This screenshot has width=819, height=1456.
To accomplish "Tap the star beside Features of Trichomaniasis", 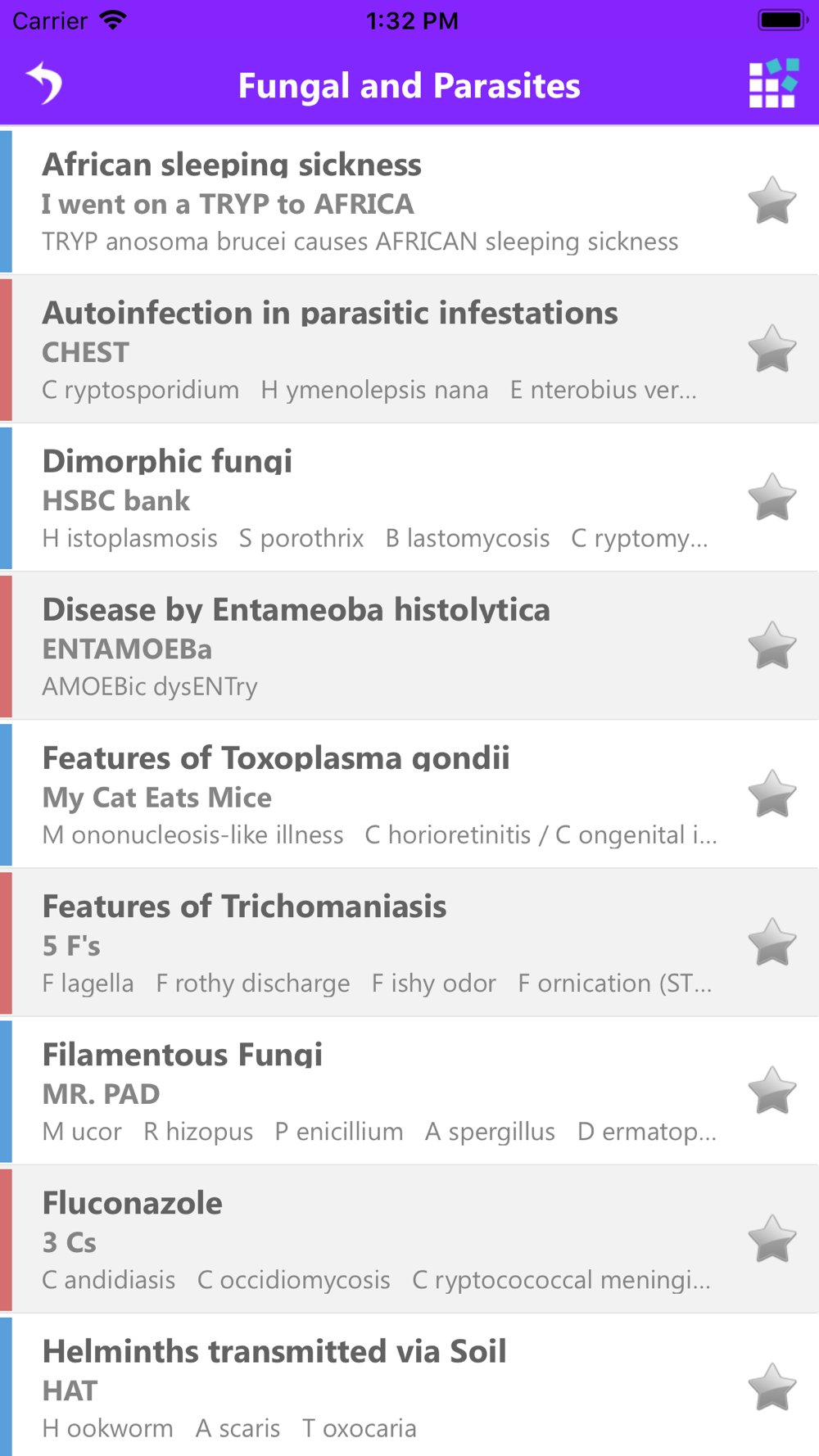I will pyautogui.click(x=772, y=942).
